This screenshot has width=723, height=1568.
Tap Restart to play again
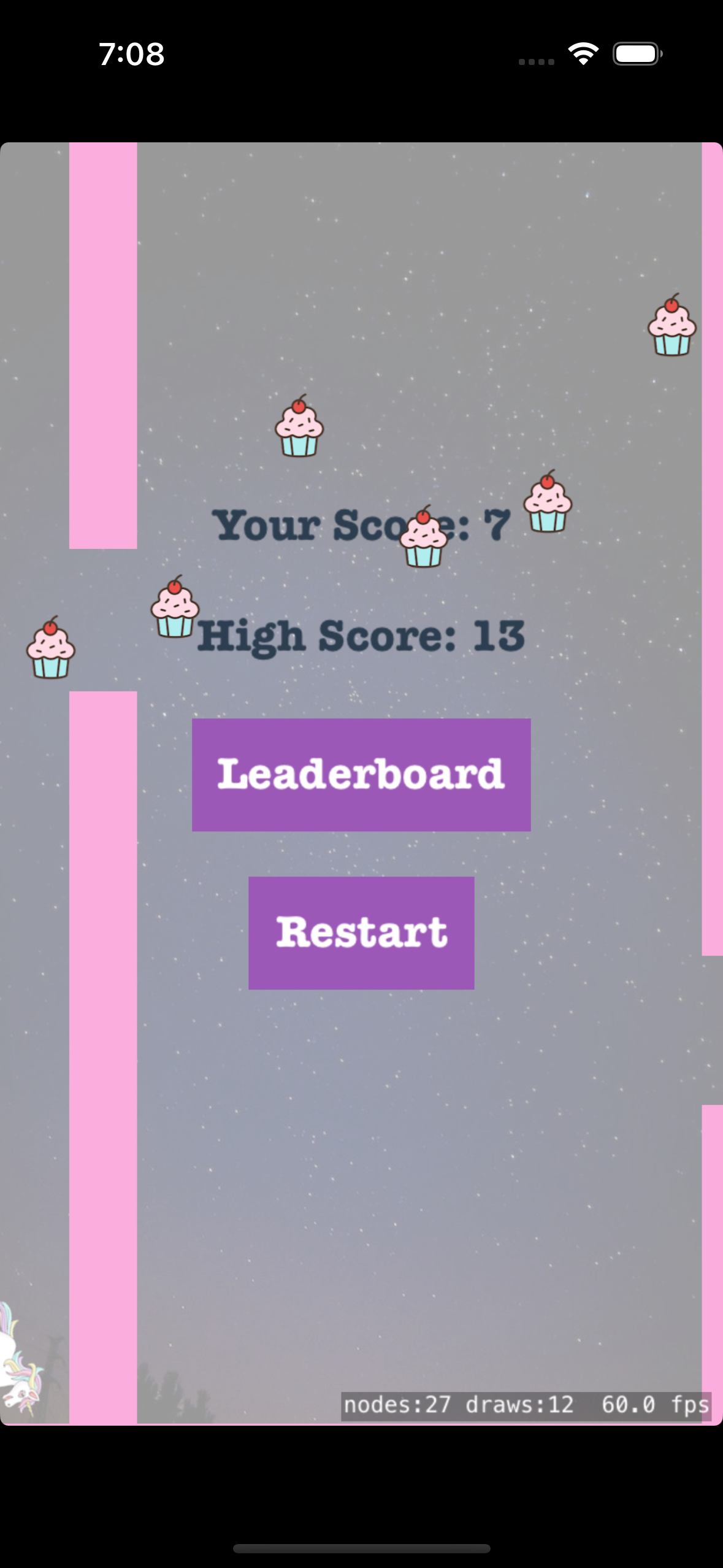coord(361,933)
